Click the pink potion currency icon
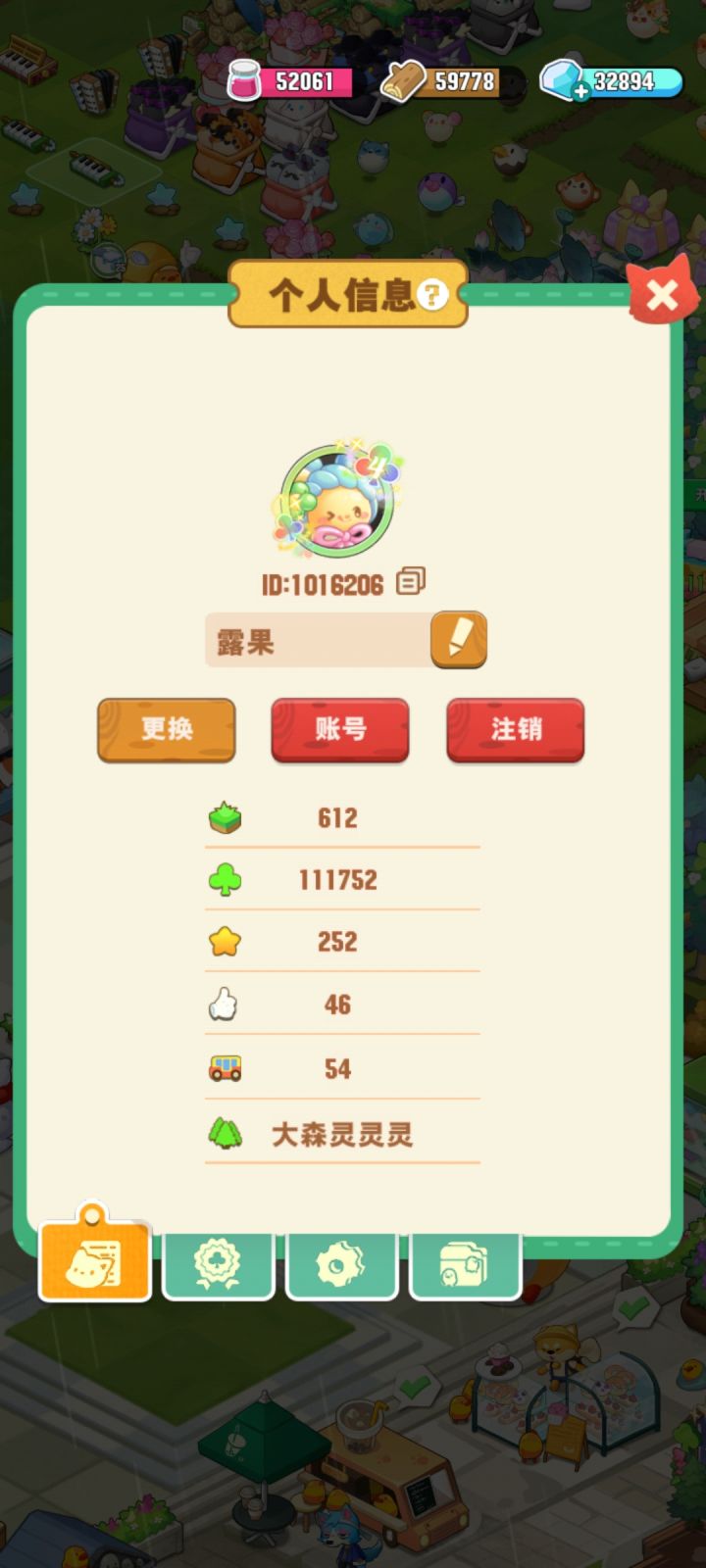The height and width of the screenshot is (1568, 706). [x=243, y=81]
